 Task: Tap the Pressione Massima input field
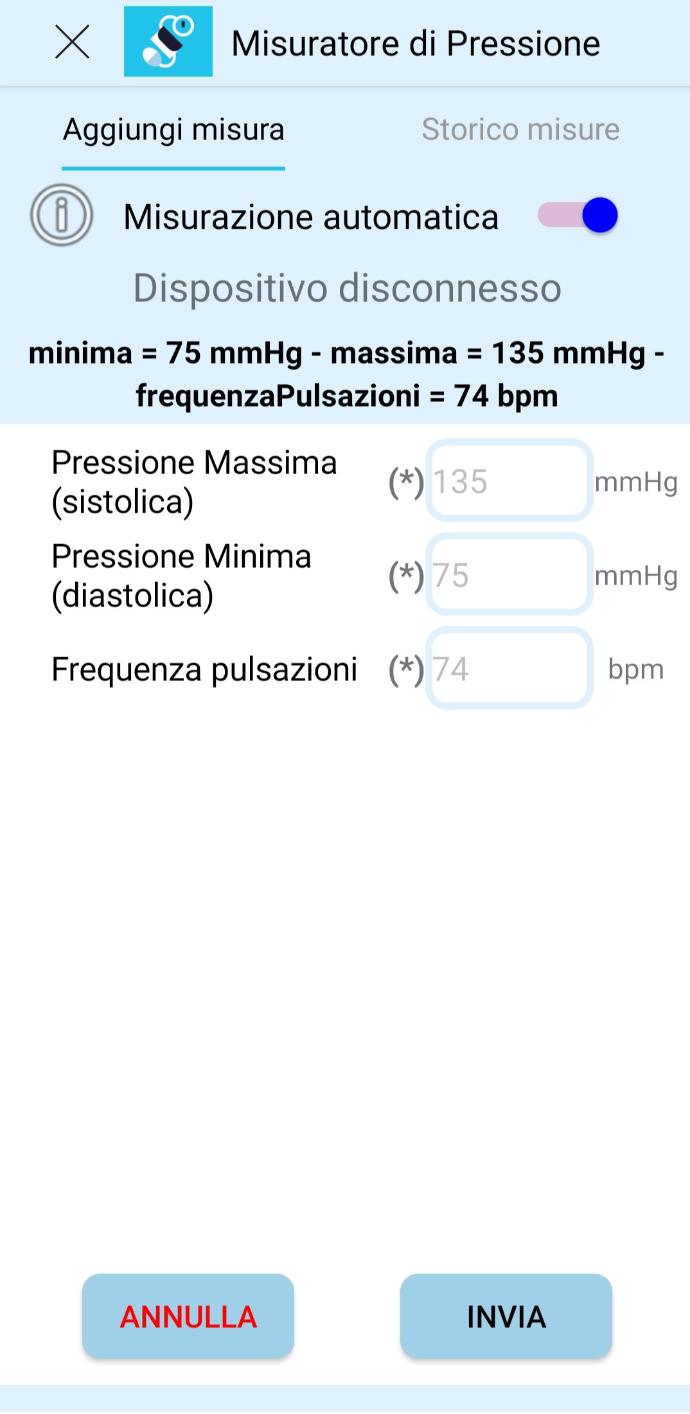click(509, 482)
